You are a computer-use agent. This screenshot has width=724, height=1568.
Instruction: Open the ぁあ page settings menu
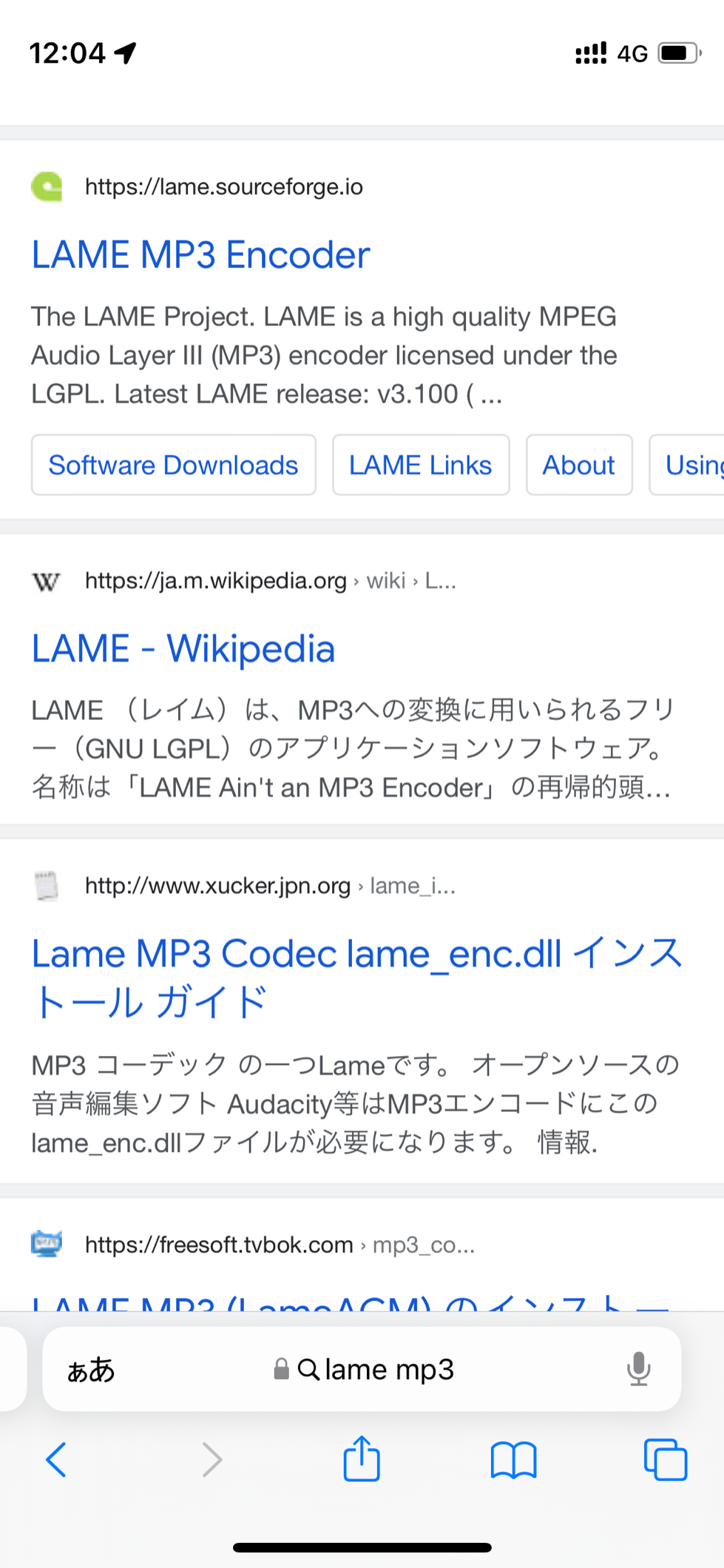point(91,1370)
